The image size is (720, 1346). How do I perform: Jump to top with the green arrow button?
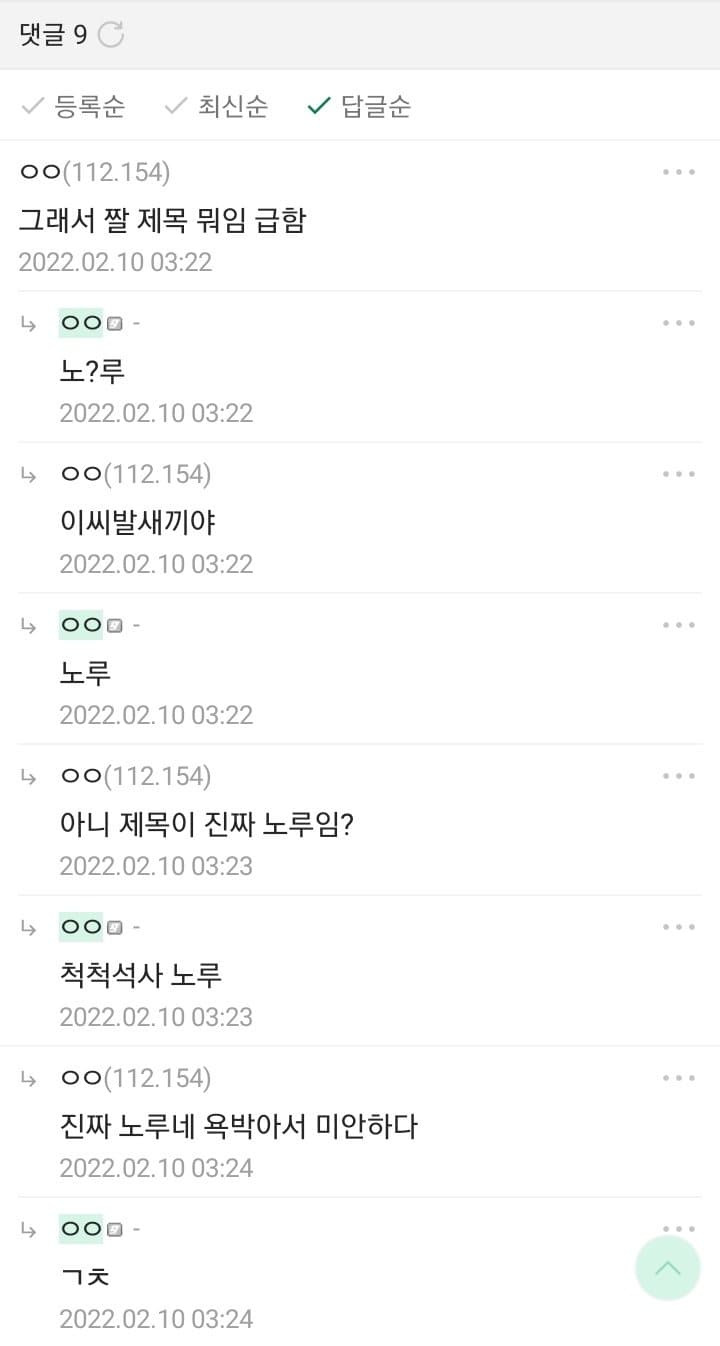pos(667,1268)
